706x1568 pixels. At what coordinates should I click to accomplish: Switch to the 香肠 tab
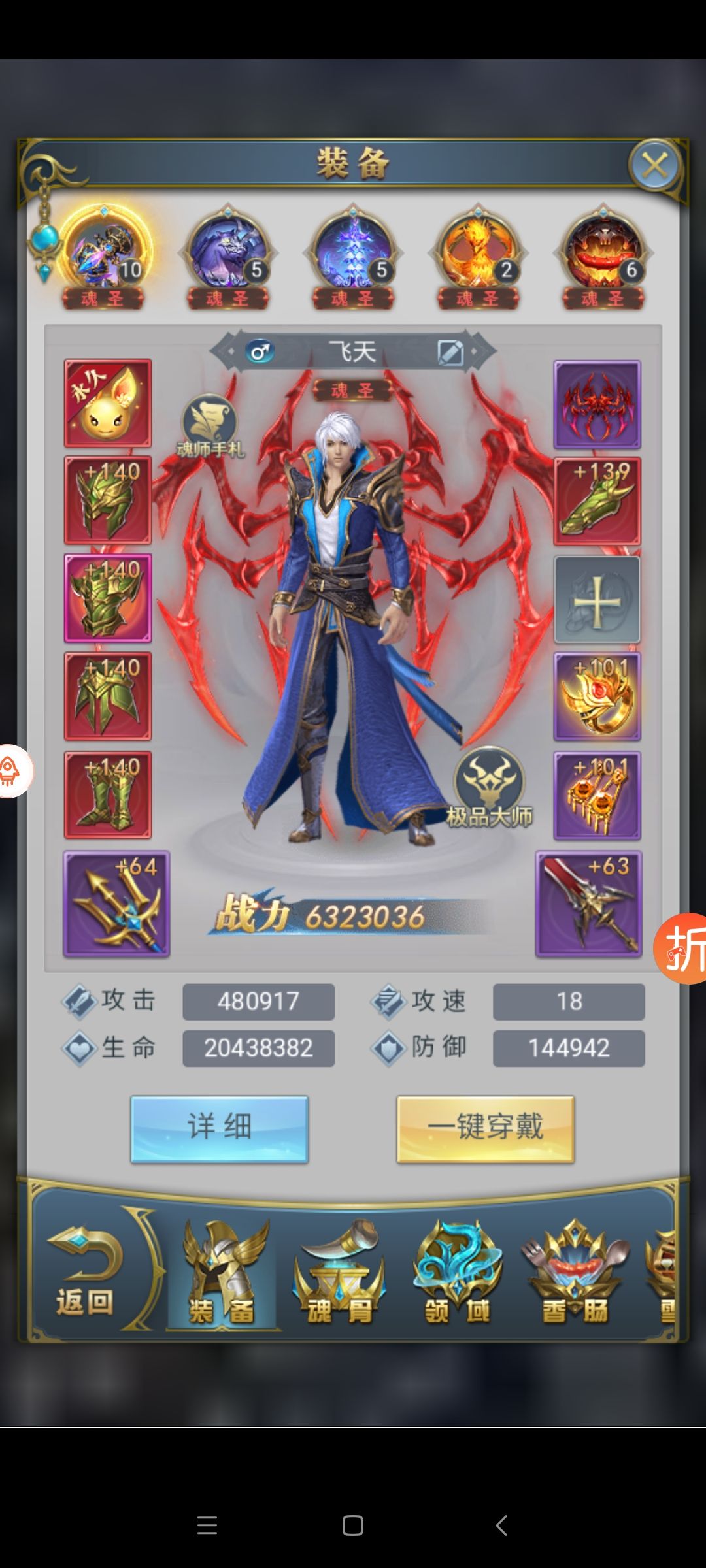(575, 1273)
